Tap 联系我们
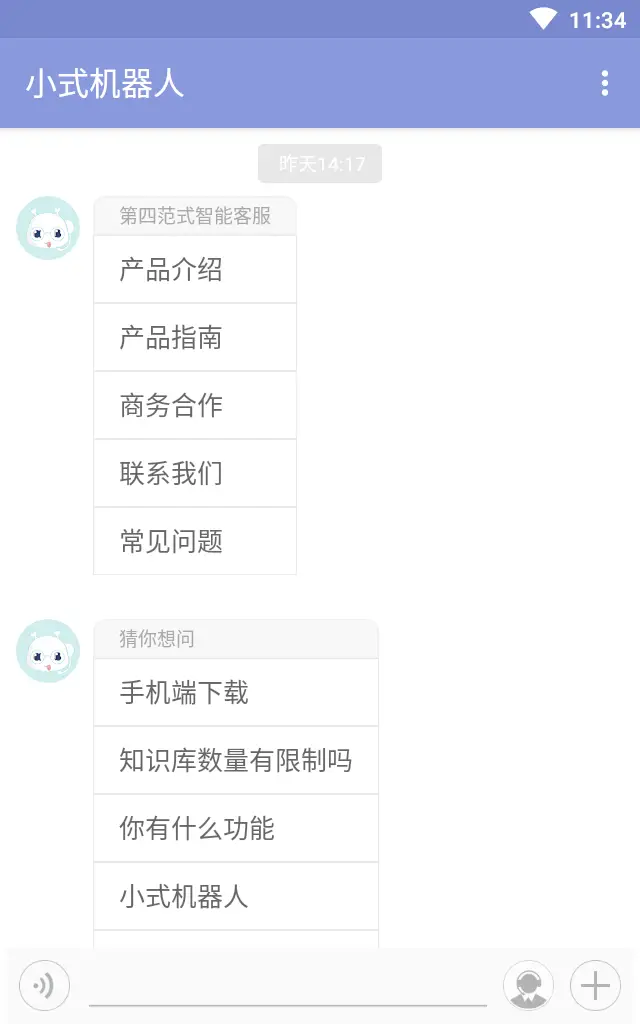The width and height of the screenshot is (640, 1024). pyautogui.click(x=195, y=473)
